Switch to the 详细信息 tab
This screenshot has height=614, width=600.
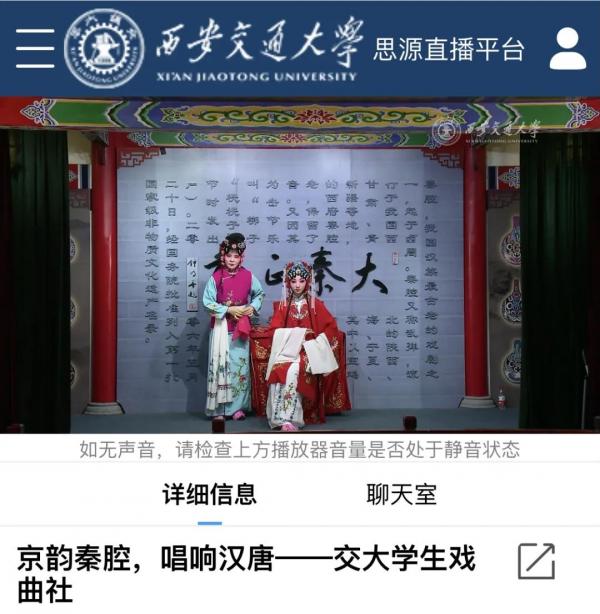click(x=210, y=494)
